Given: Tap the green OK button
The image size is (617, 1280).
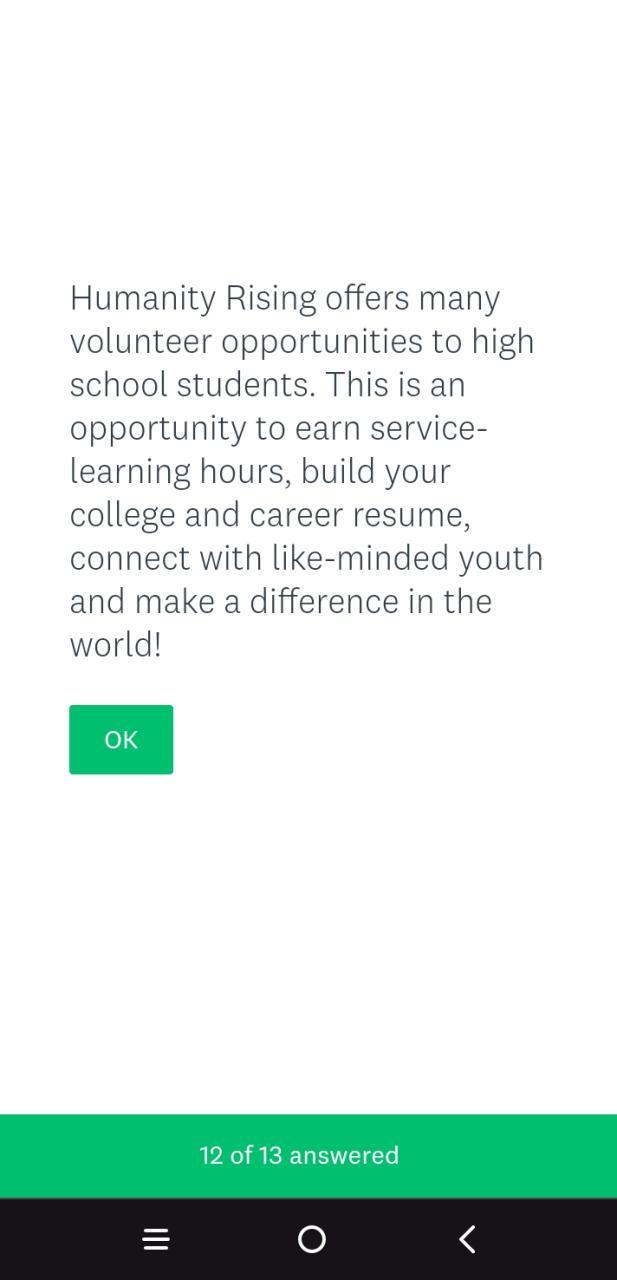Looking at the screenshot, I should pyautogui.click(x=121, y=739).
